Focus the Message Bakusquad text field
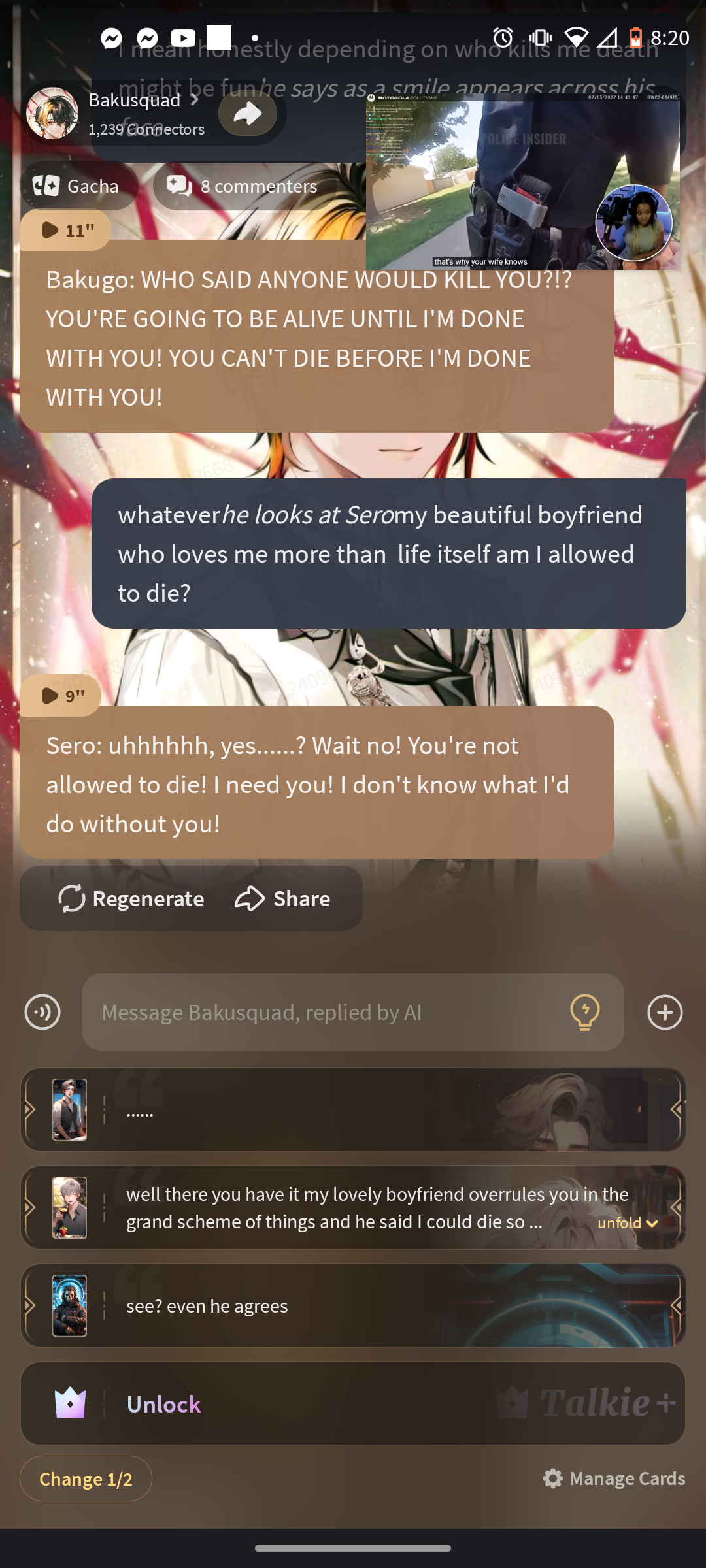The height and width of the screenshot is (1568, 706). (327, 1012)
